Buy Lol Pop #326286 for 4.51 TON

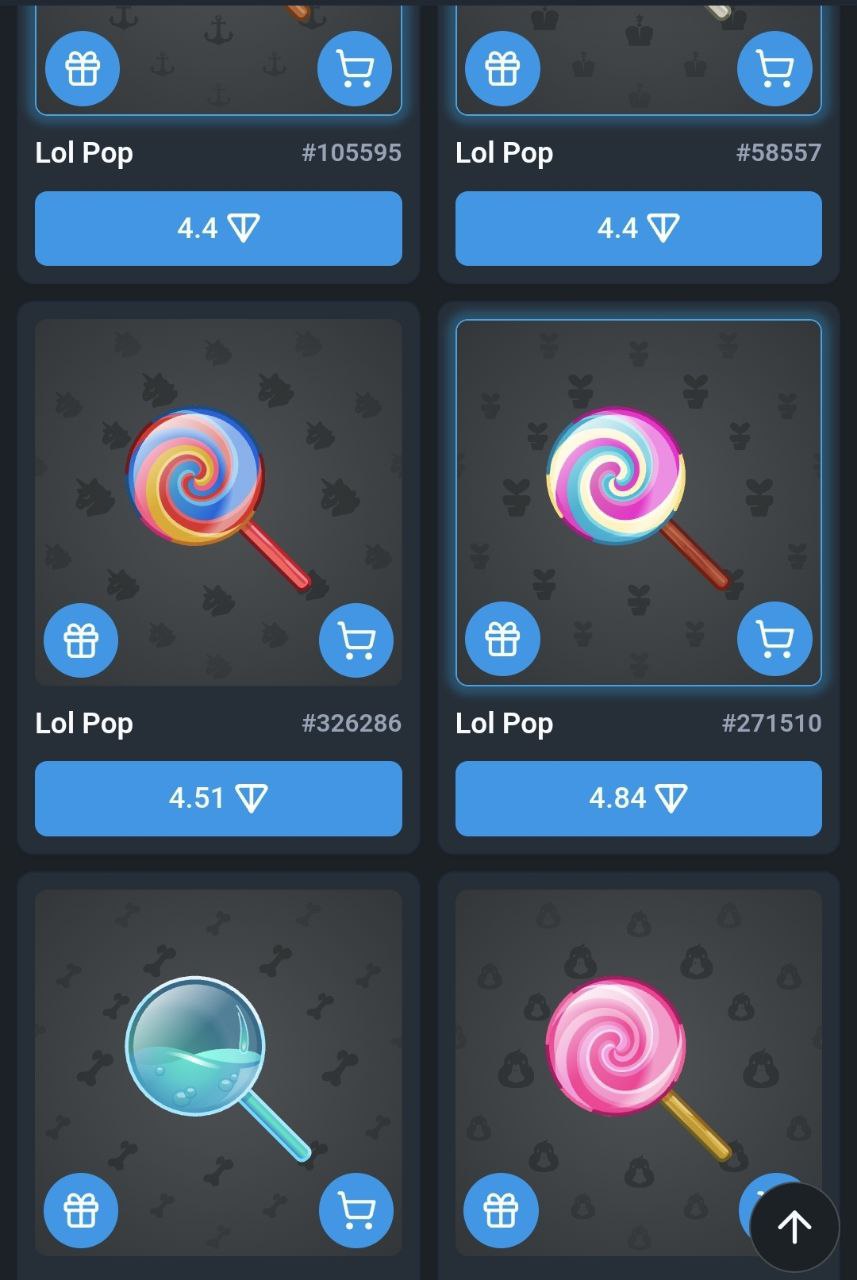click(x=218, y=798)
